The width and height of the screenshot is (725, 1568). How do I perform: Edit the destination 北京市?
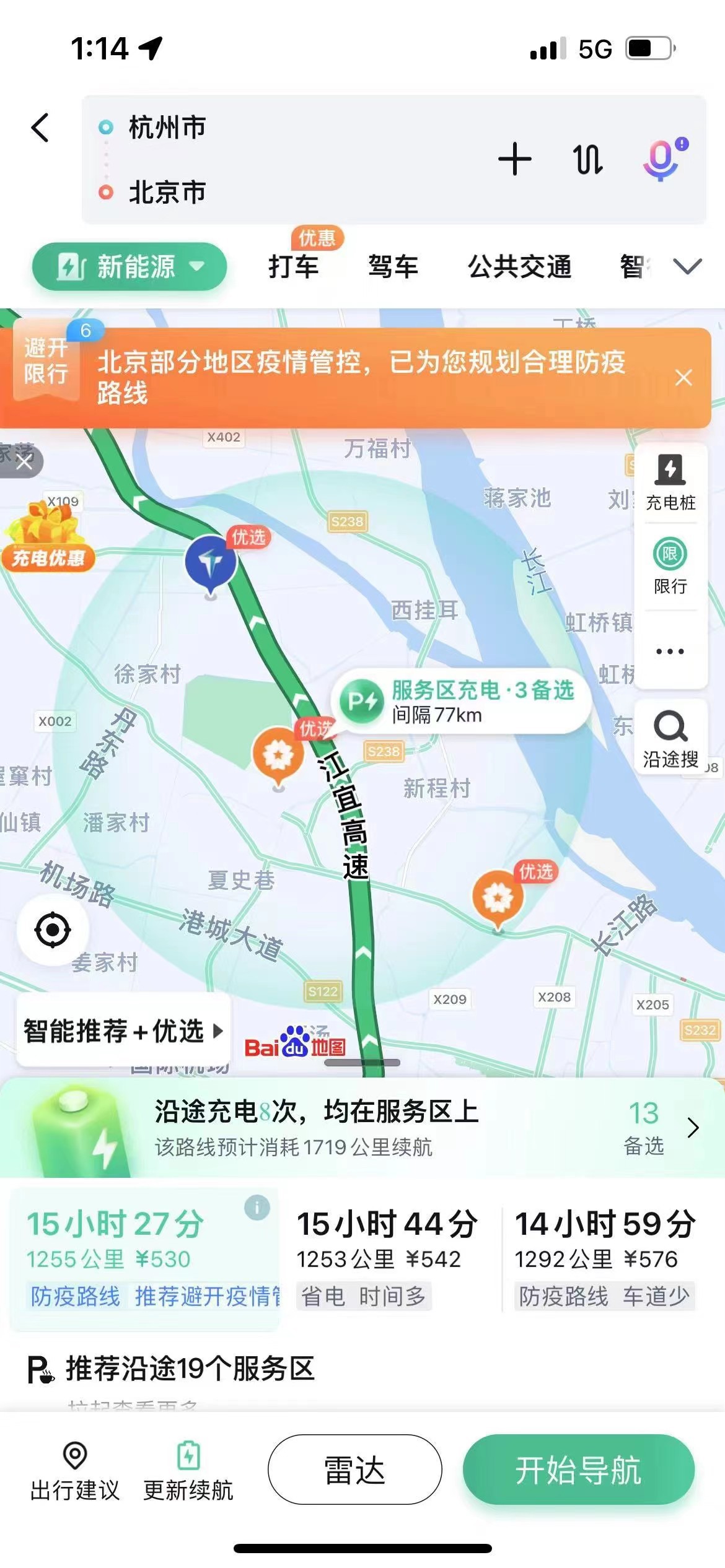click(x=167, y=192)
